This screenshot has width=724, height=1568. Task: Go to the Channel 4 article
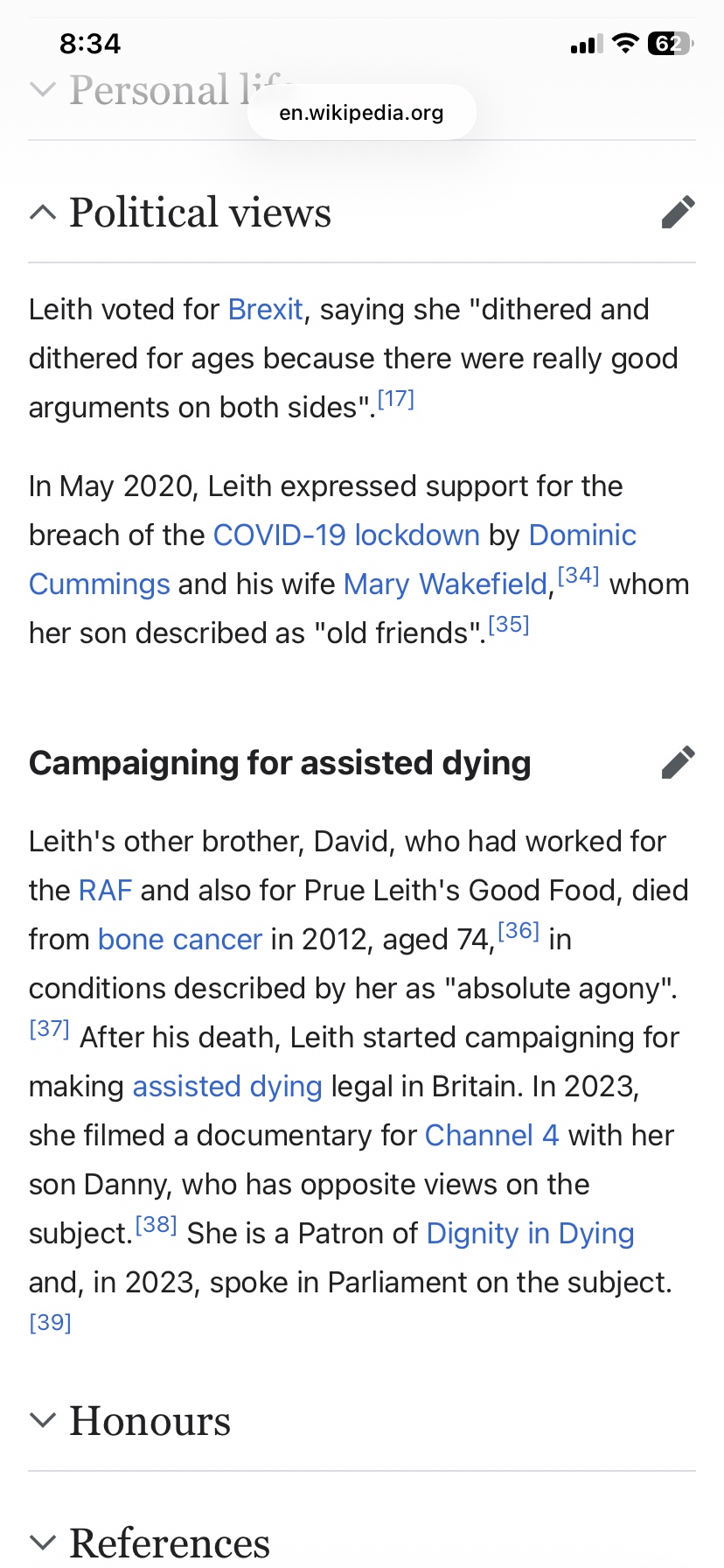[491, 1135]
